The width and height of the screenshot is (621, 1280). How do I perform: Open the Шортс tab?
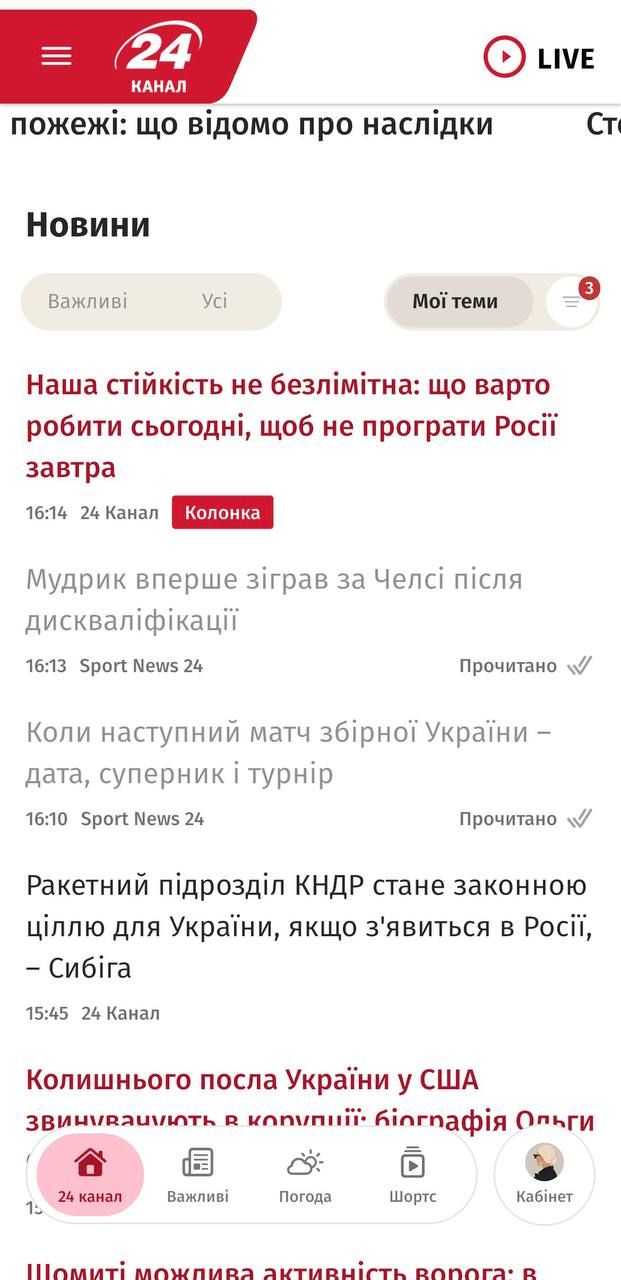tap(413, 1175)
